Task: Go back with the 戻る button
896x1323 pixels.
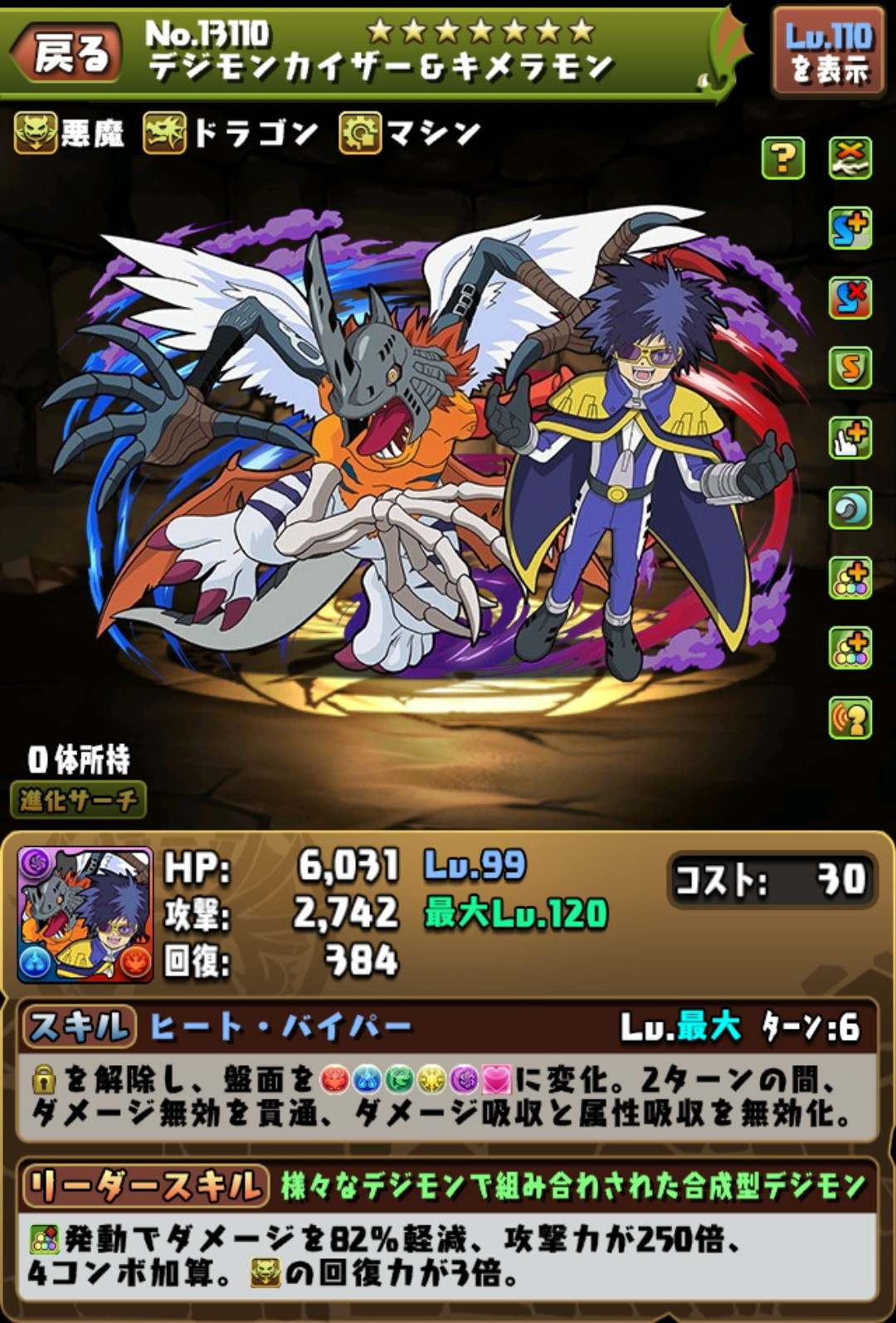Action: point(68,53)
